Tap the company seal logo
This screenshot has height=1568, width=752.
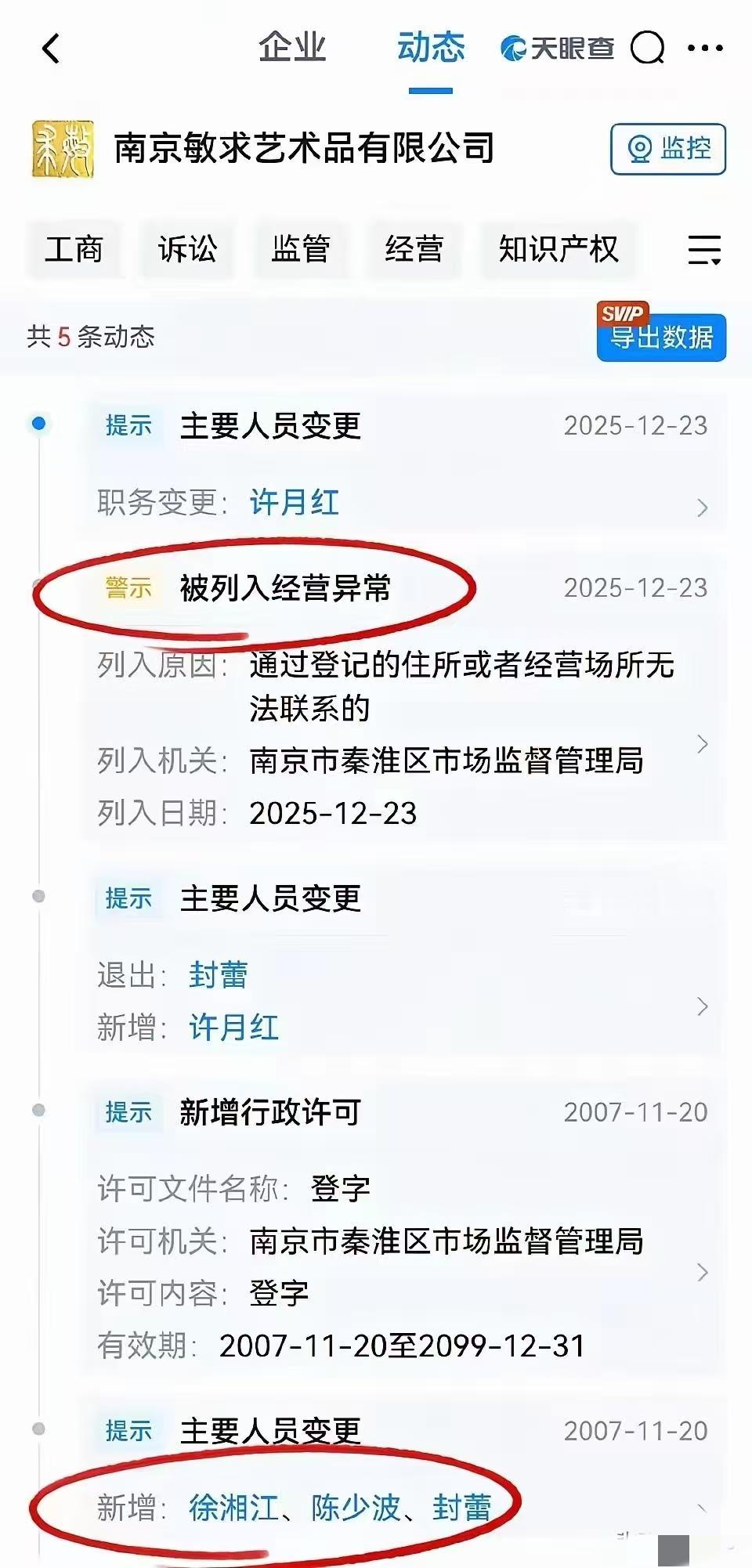click(63, 149)
